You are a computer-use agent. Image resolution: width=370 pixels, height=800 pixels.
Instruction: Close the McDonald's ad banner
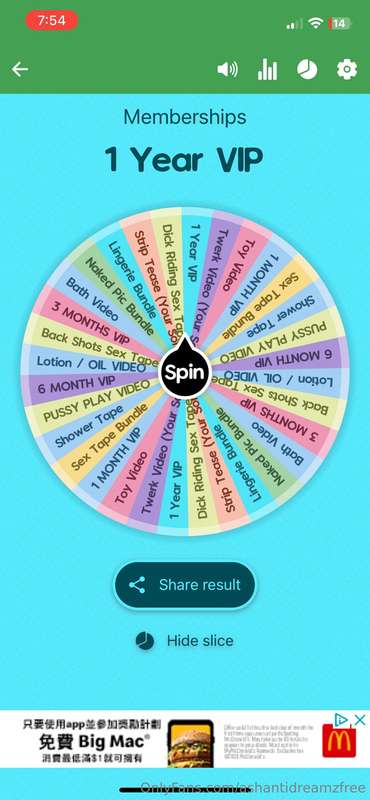[360, 720]
